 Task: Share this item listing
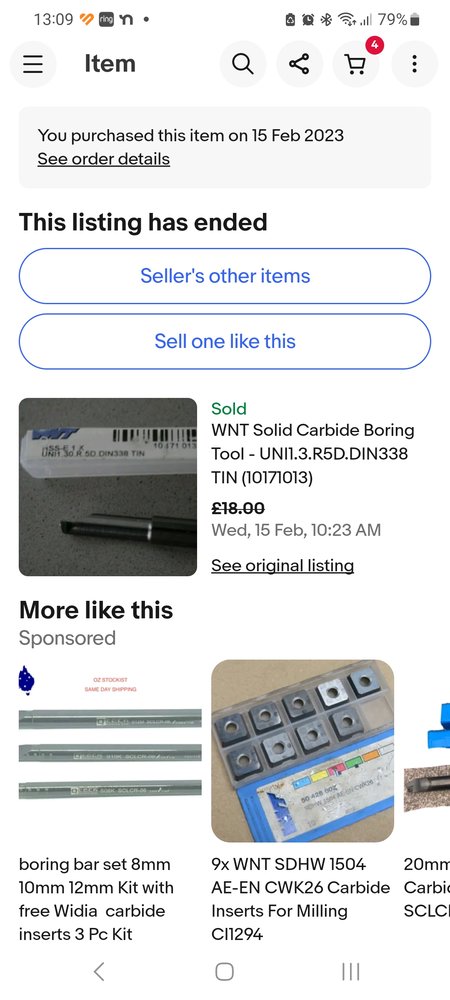pos(299,64)
